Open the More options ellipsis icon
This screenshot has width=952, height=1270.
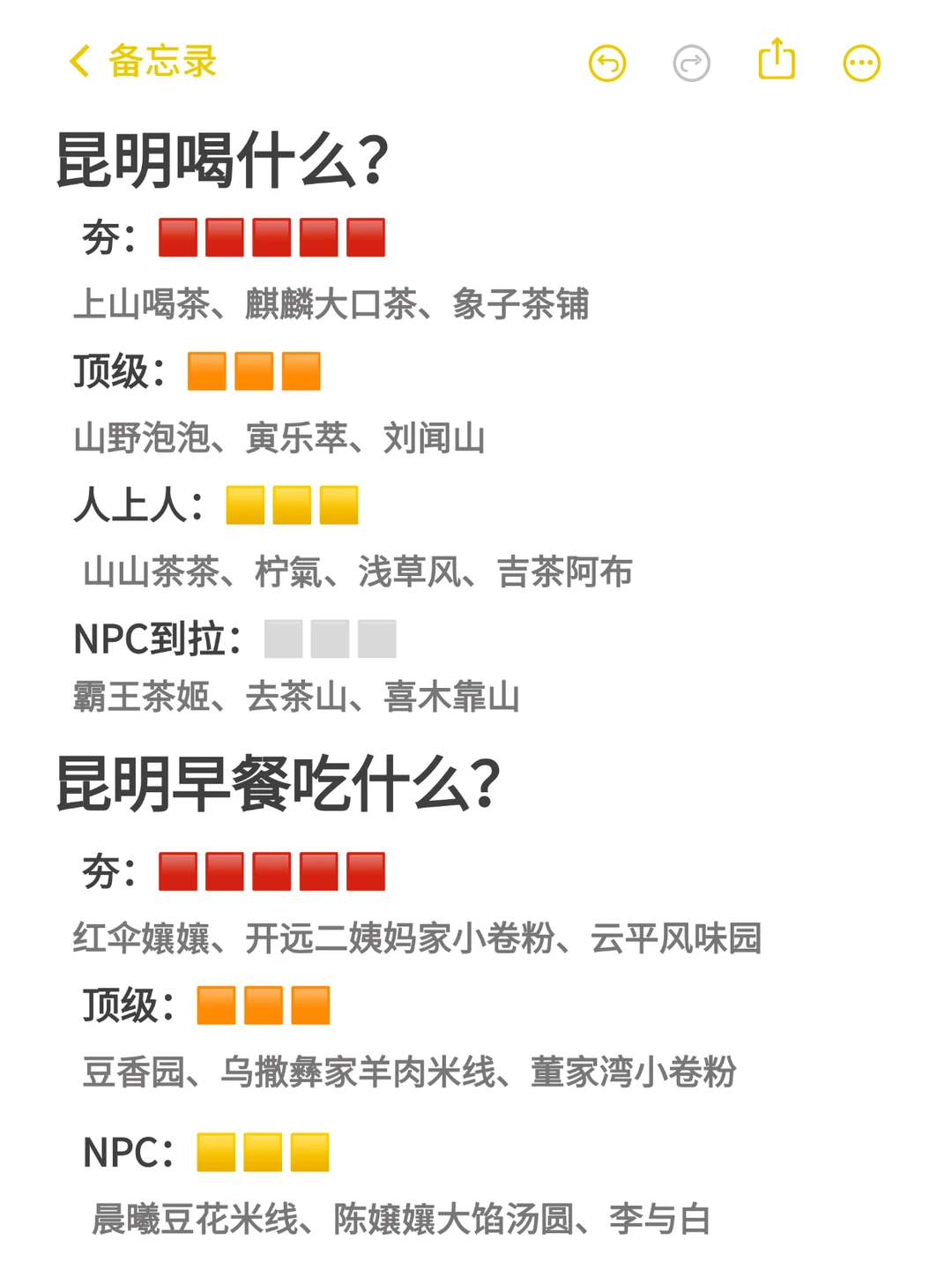click(x=861, y=63)
